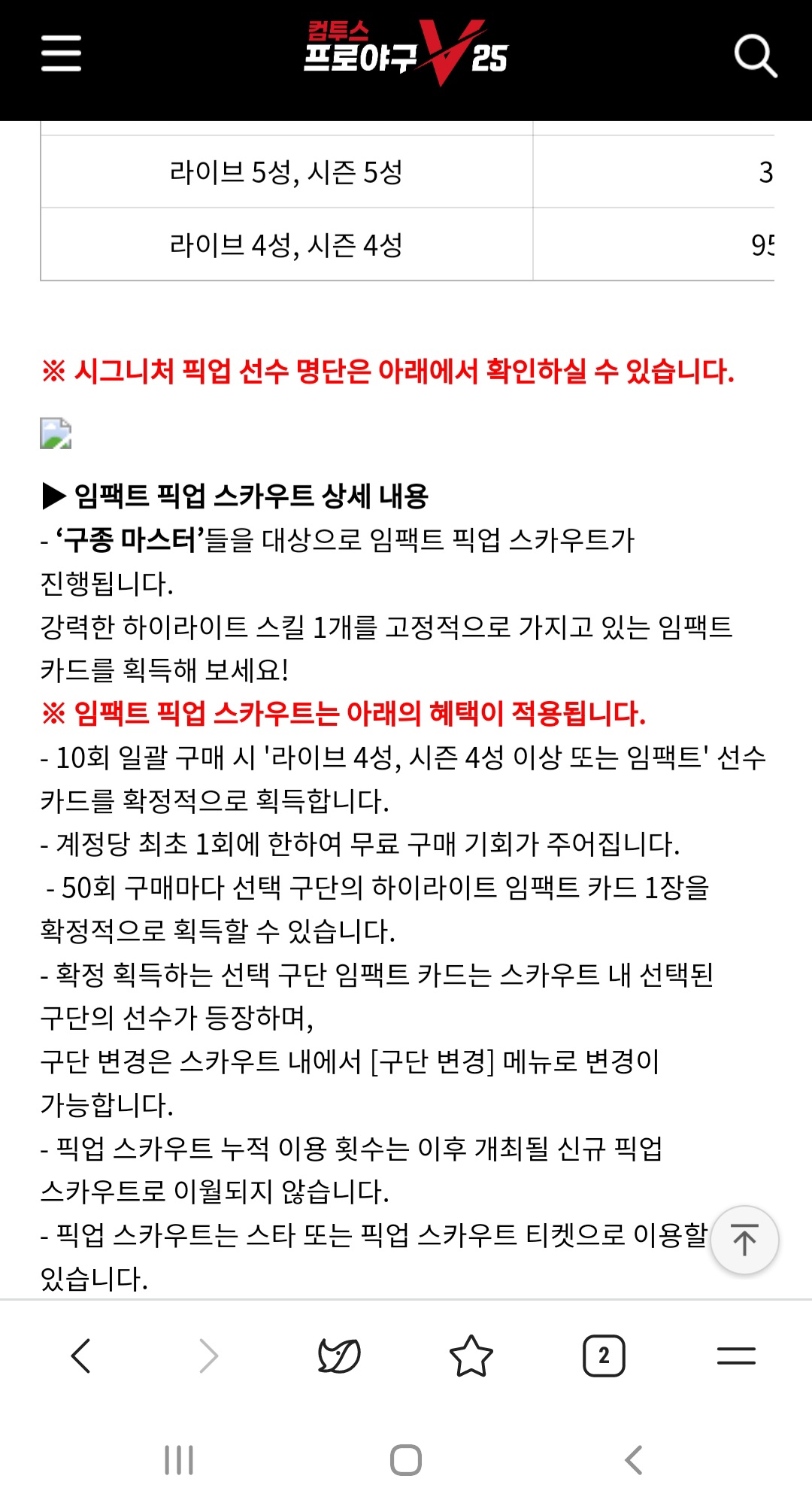This screenshot has width=812, height=1506.
Task: Go to the home screen
Action: pyautogui.click(x=406, y=1460)
